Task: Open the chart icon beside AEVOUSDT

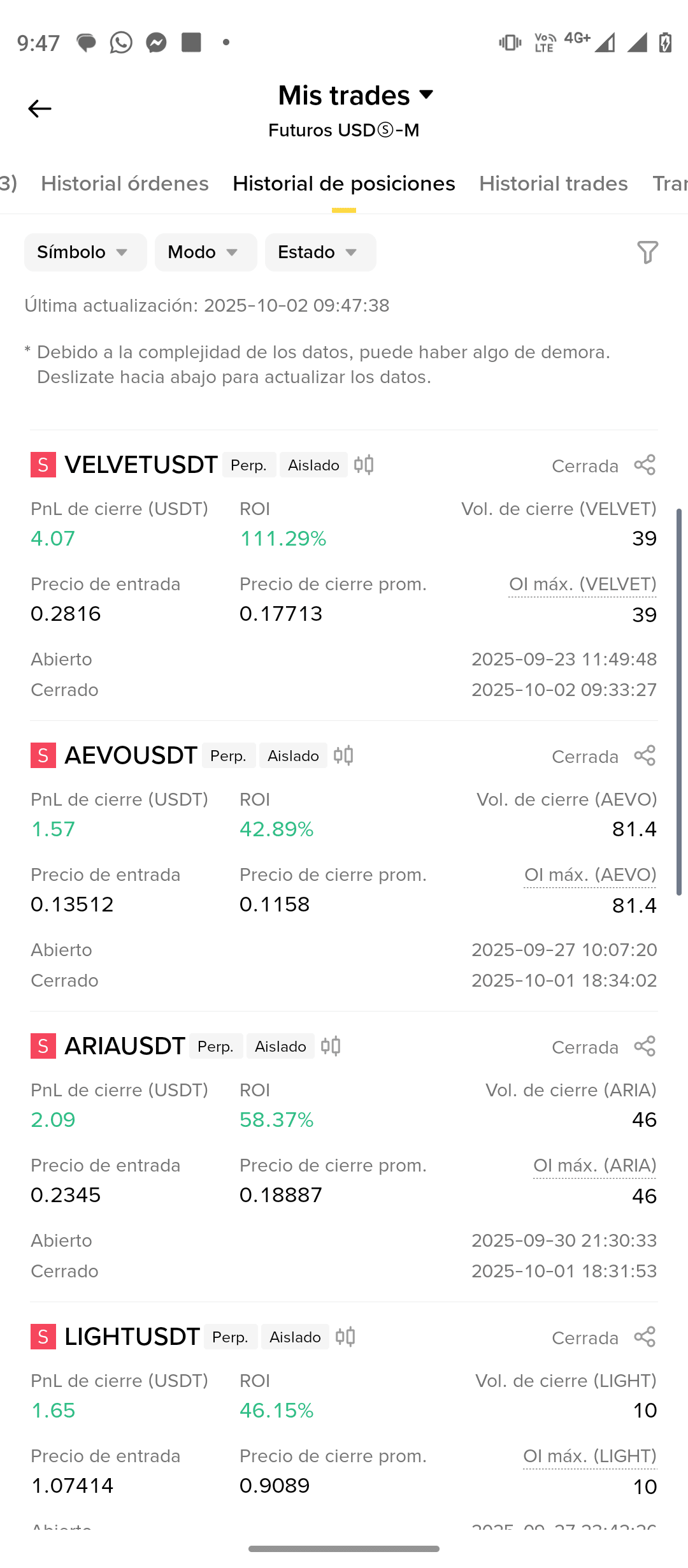Action: click(343, 756)
